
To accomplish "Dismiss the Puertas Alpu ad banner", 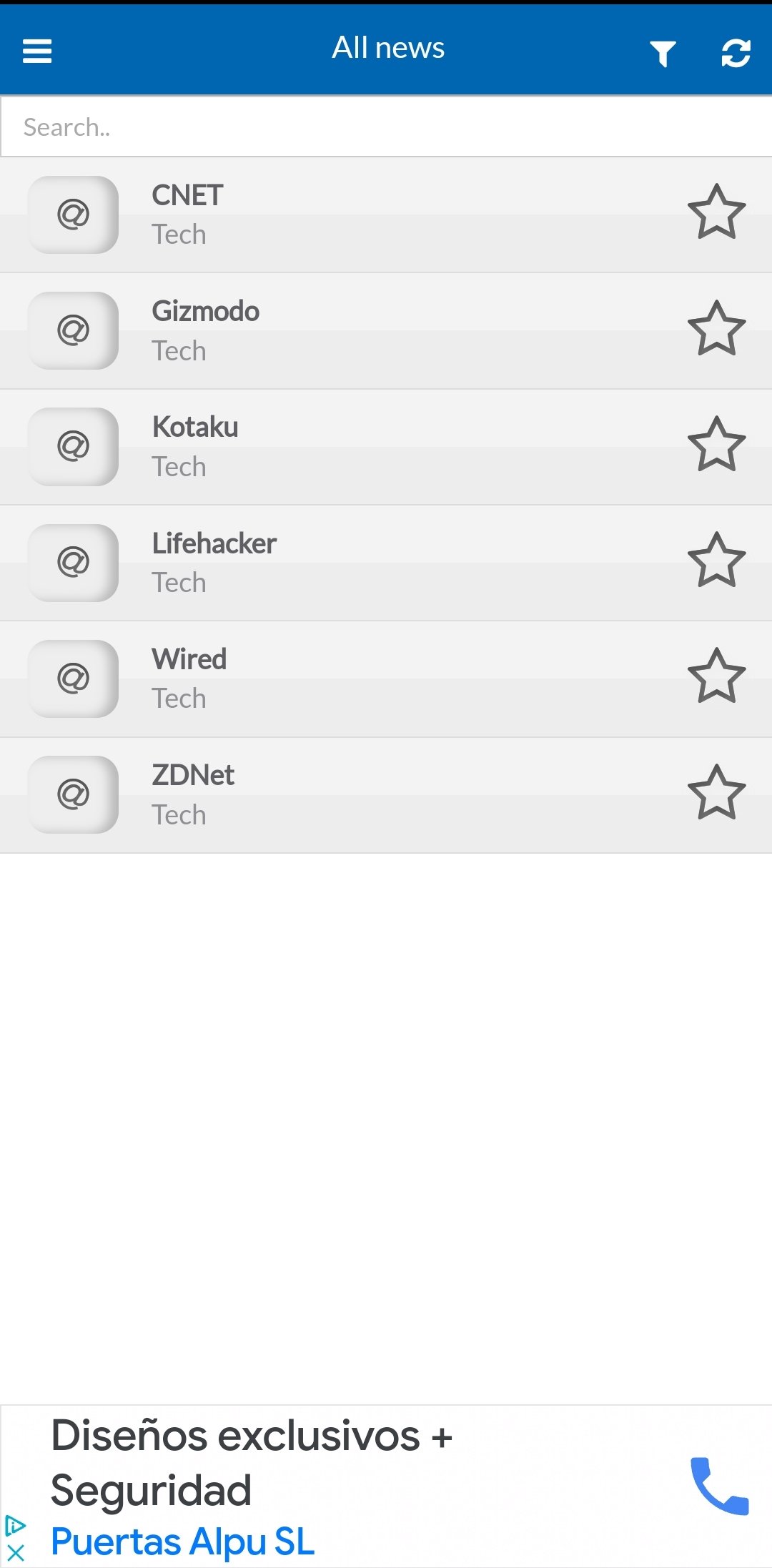I will [x=16, y=1553].
